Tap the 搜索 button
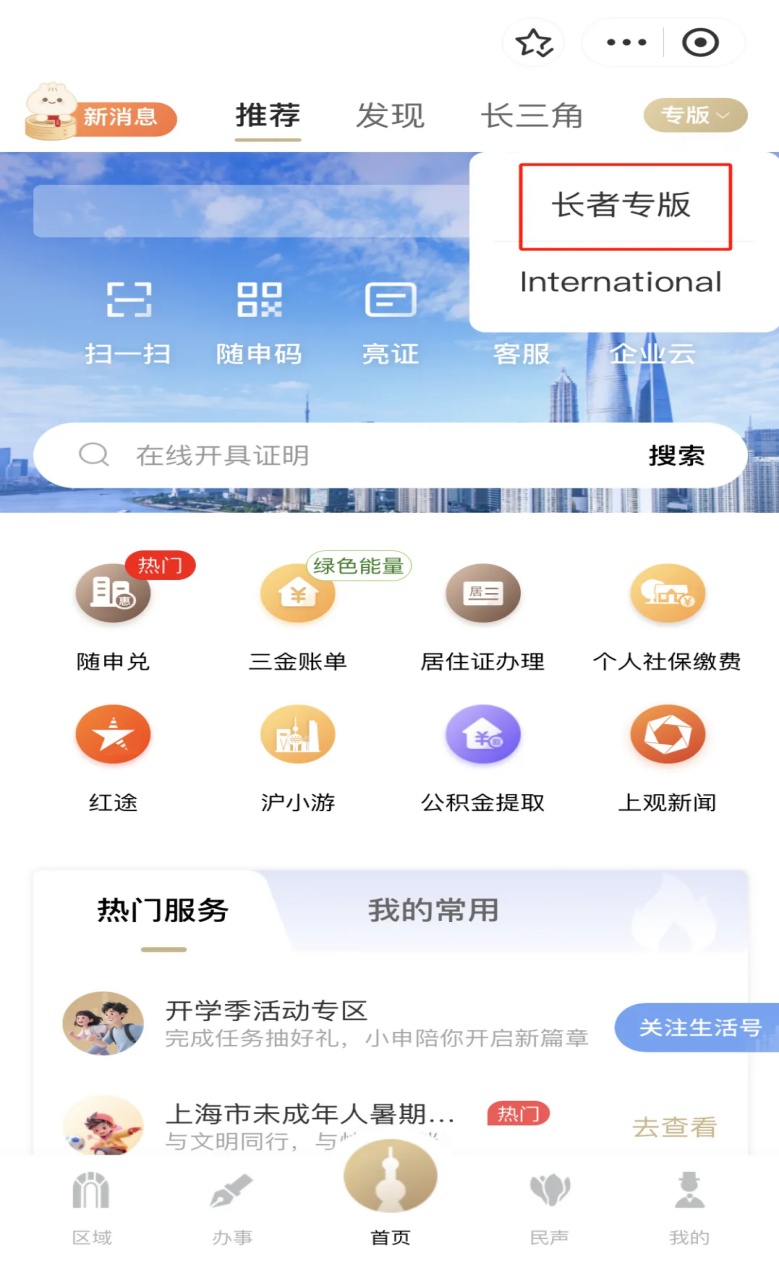The width and height of the screenshot is (779, 1263). 676,456
